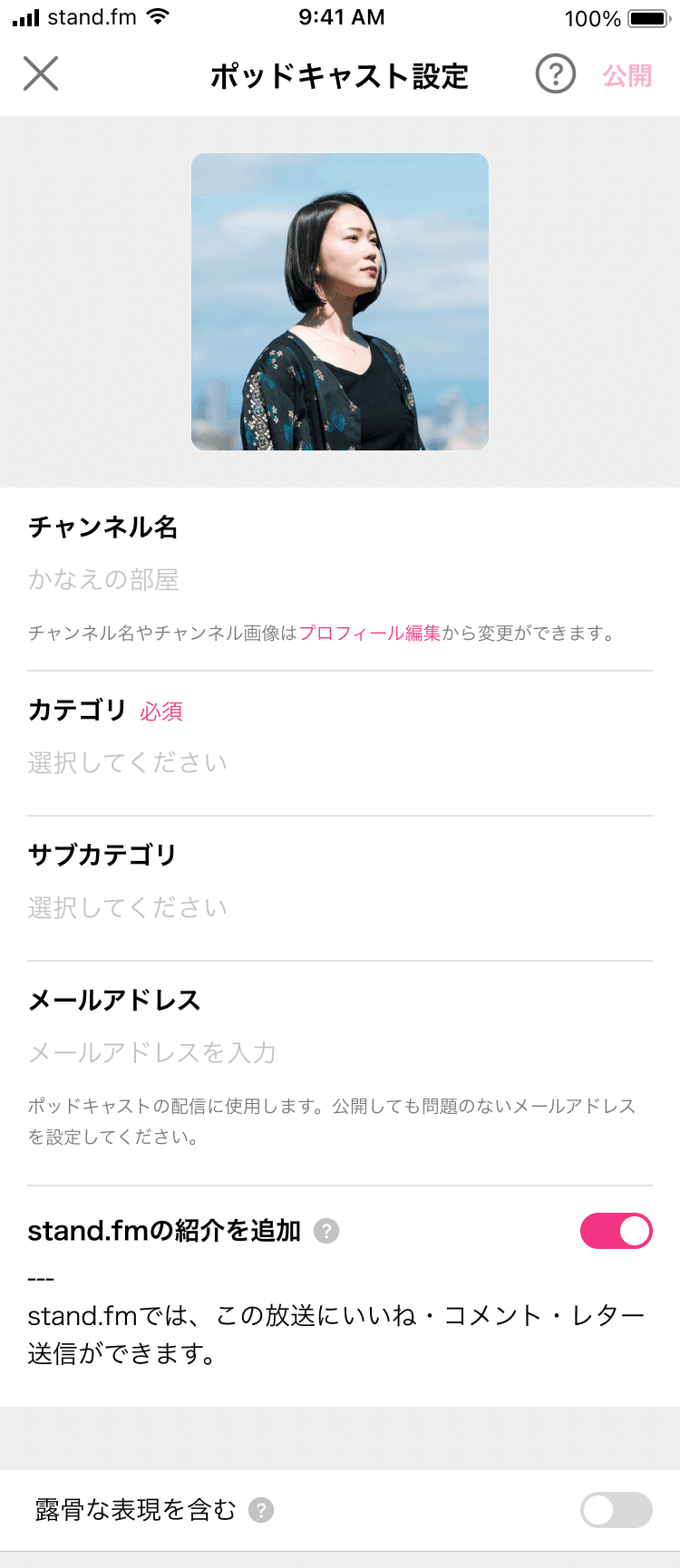Tap the メールアドレスを入力 field
Viewport: 680px width, 1568px height.
pos(152,1052)
